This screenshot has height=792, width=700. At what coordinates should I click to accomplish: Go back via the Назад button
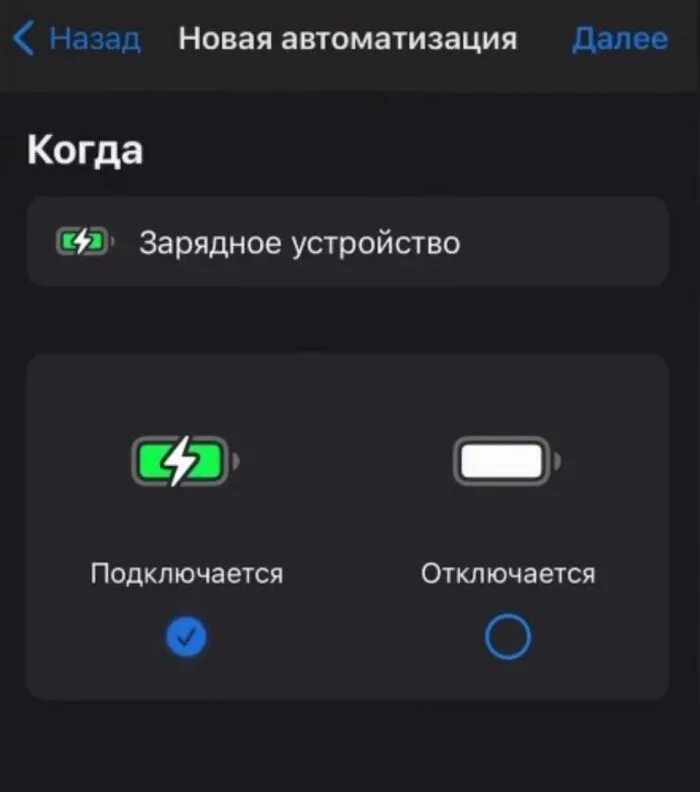coord(80,39)
